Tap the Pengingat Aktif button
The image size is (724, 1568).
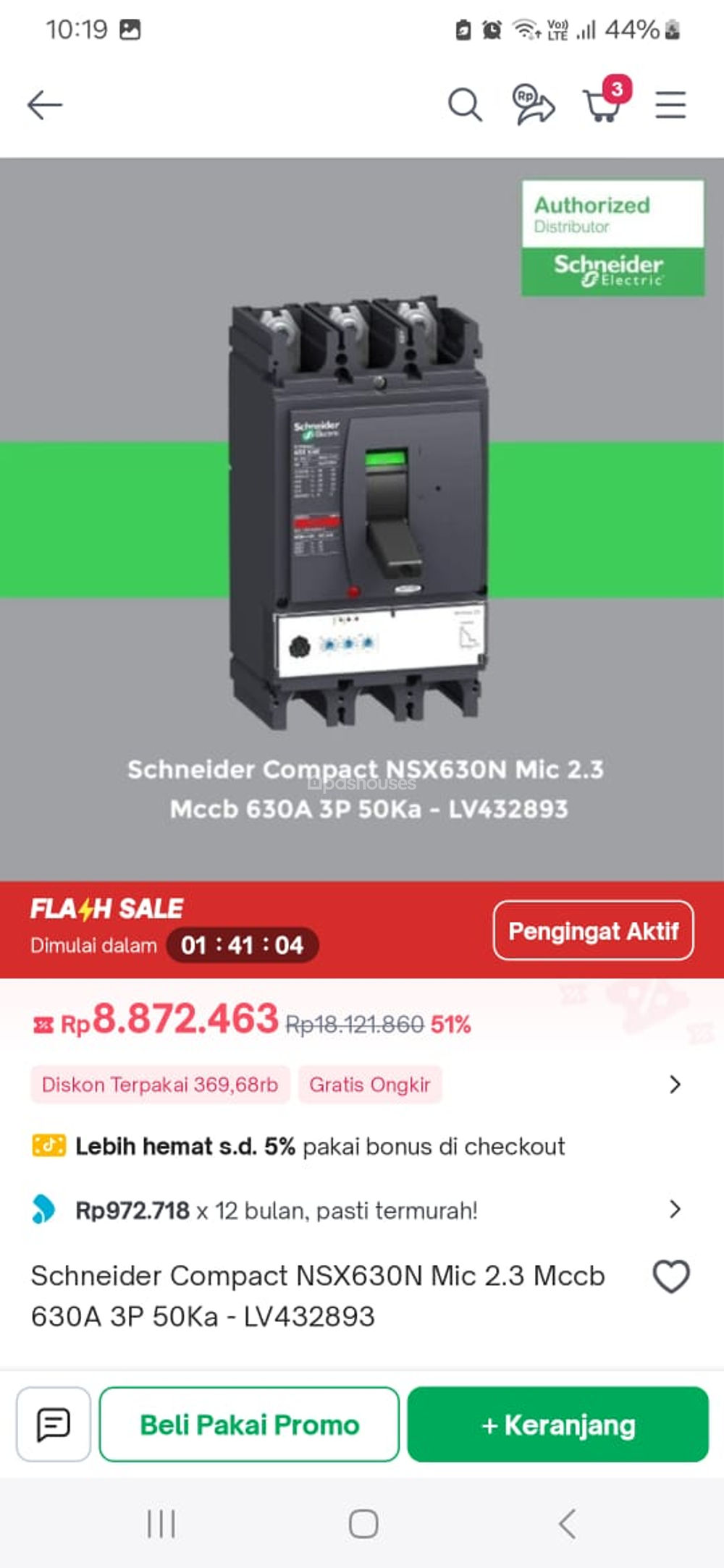click(x=593, y=931)
